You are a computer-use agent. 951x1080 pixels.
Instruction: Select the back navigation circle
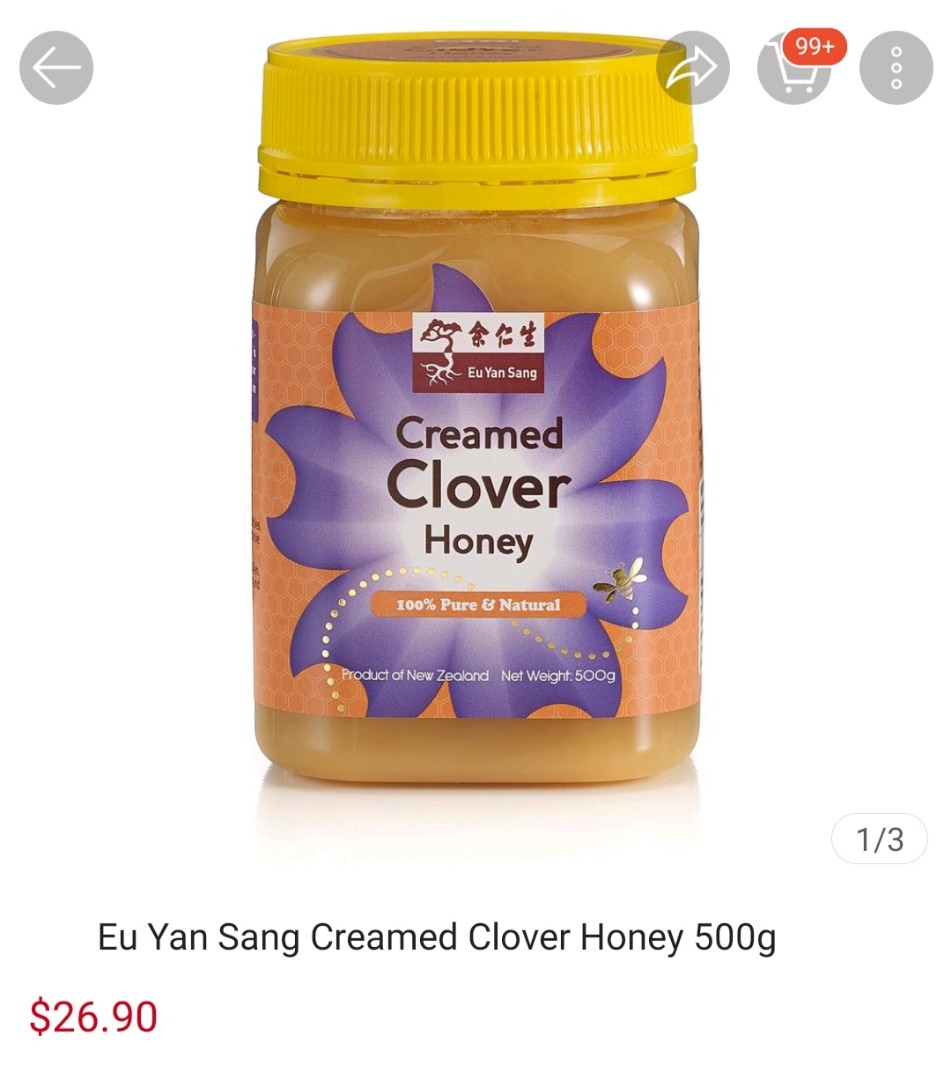coord(57,66)
